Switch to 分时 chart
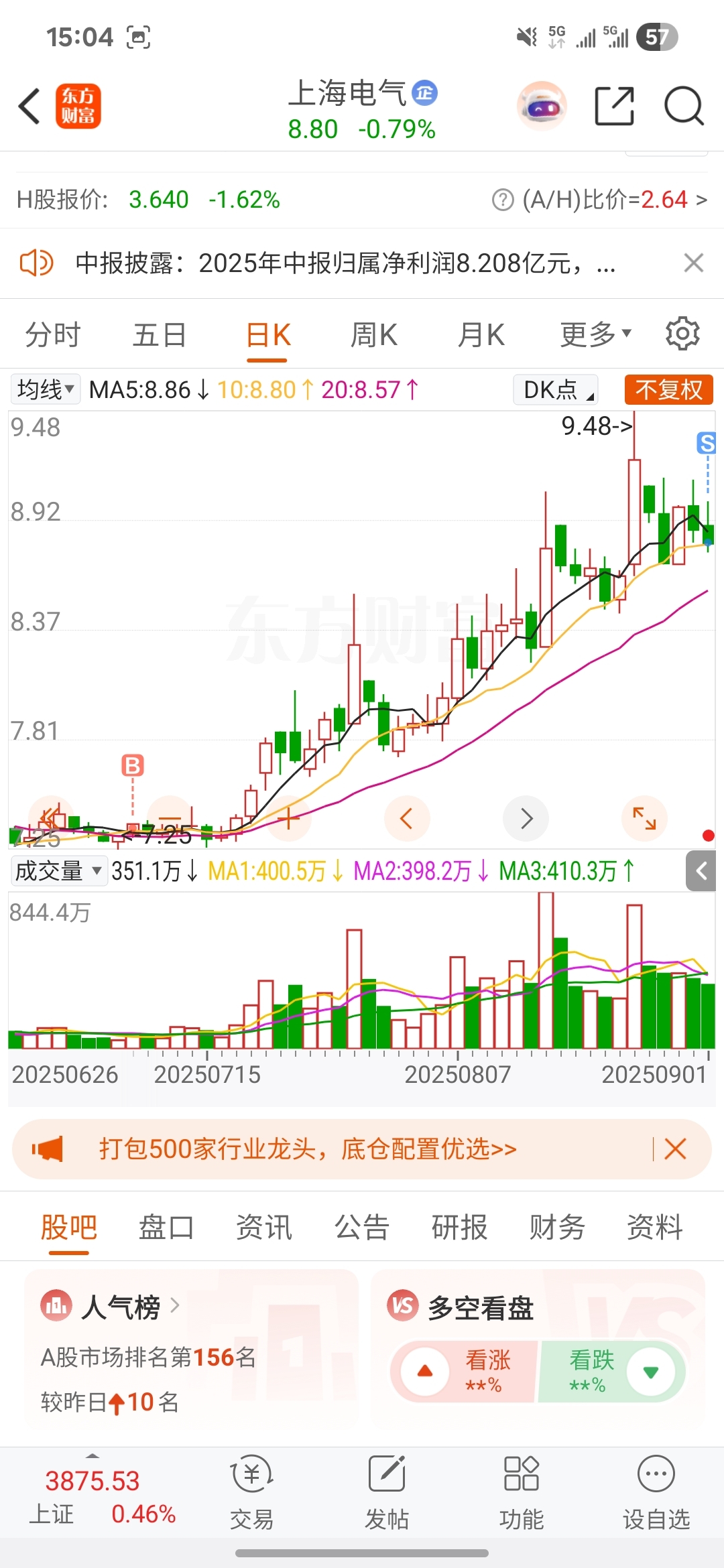The height and width of the screenshot is (1568, 724). [52, 334]
